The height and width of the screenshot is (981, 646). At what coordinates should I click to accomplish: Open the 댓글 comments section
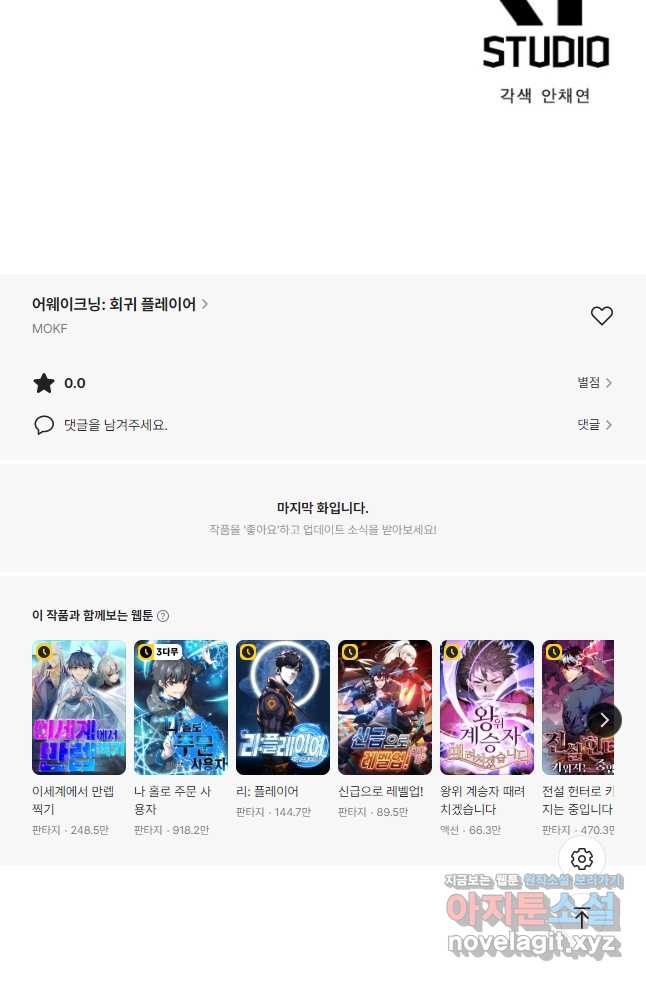594,425
